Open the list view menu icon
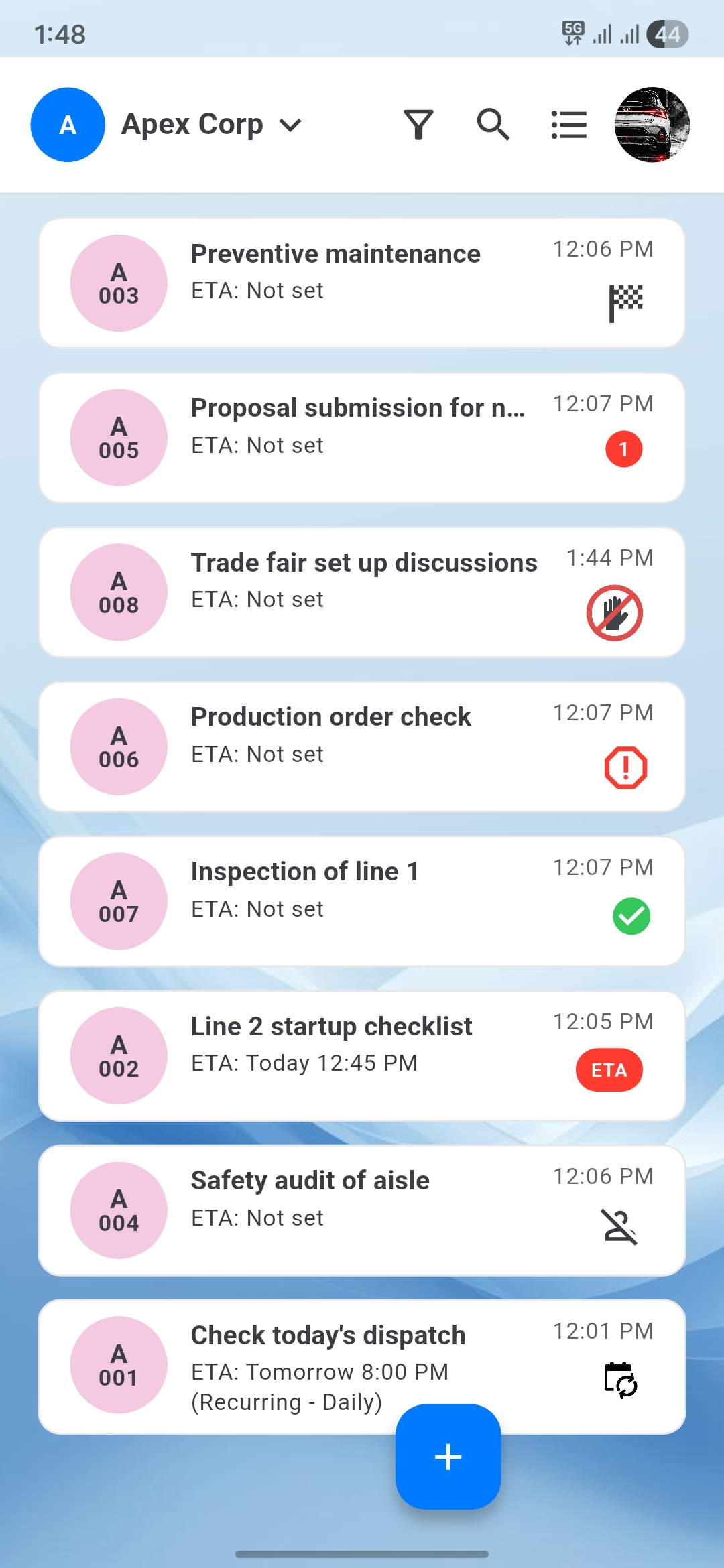The height and width of the screenshot is (1568, 724). click(568, 125)
